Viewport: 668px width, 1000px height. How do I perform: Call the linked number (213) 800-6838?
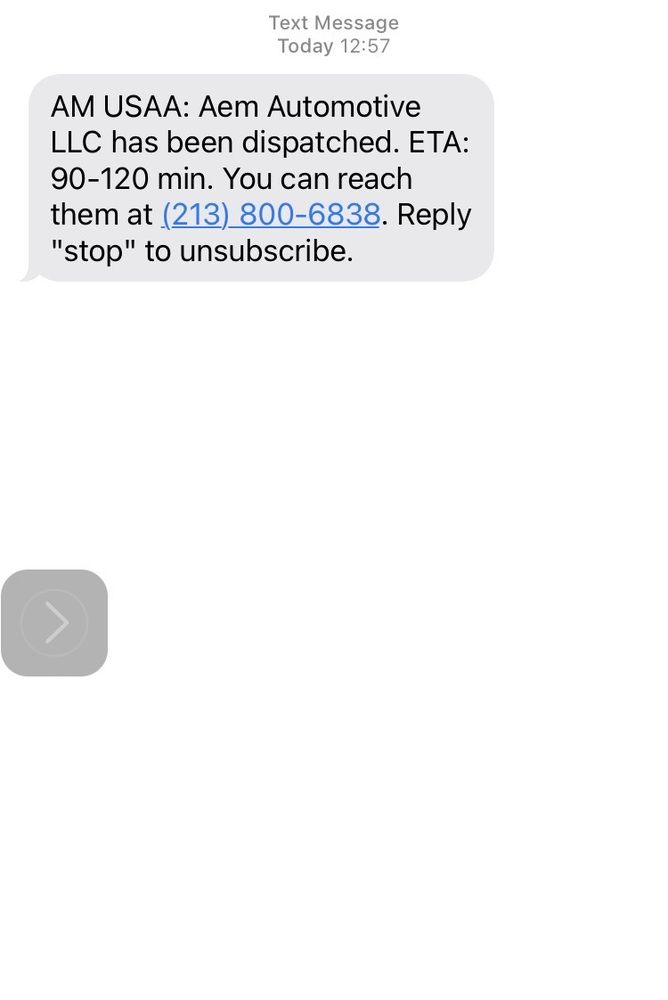[x=270, y=215]
